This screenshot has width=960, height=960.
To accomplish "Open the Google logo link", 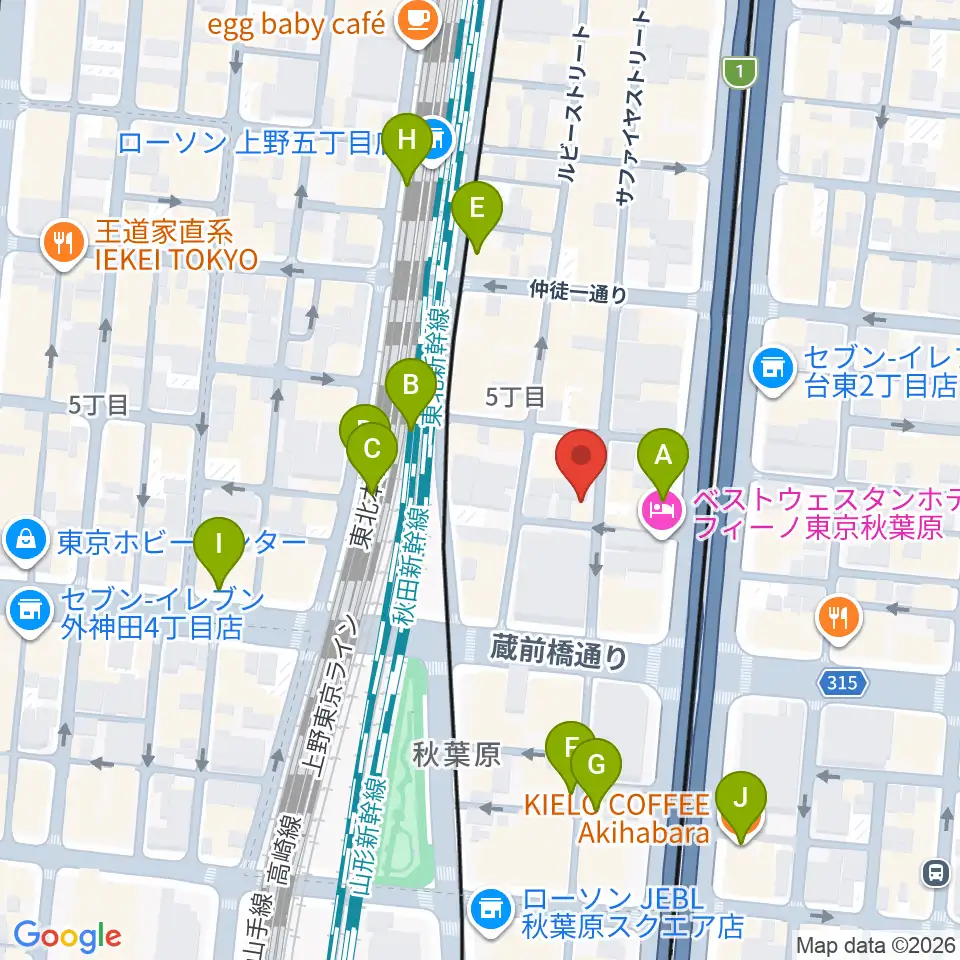I will click(x=67, y=937).
